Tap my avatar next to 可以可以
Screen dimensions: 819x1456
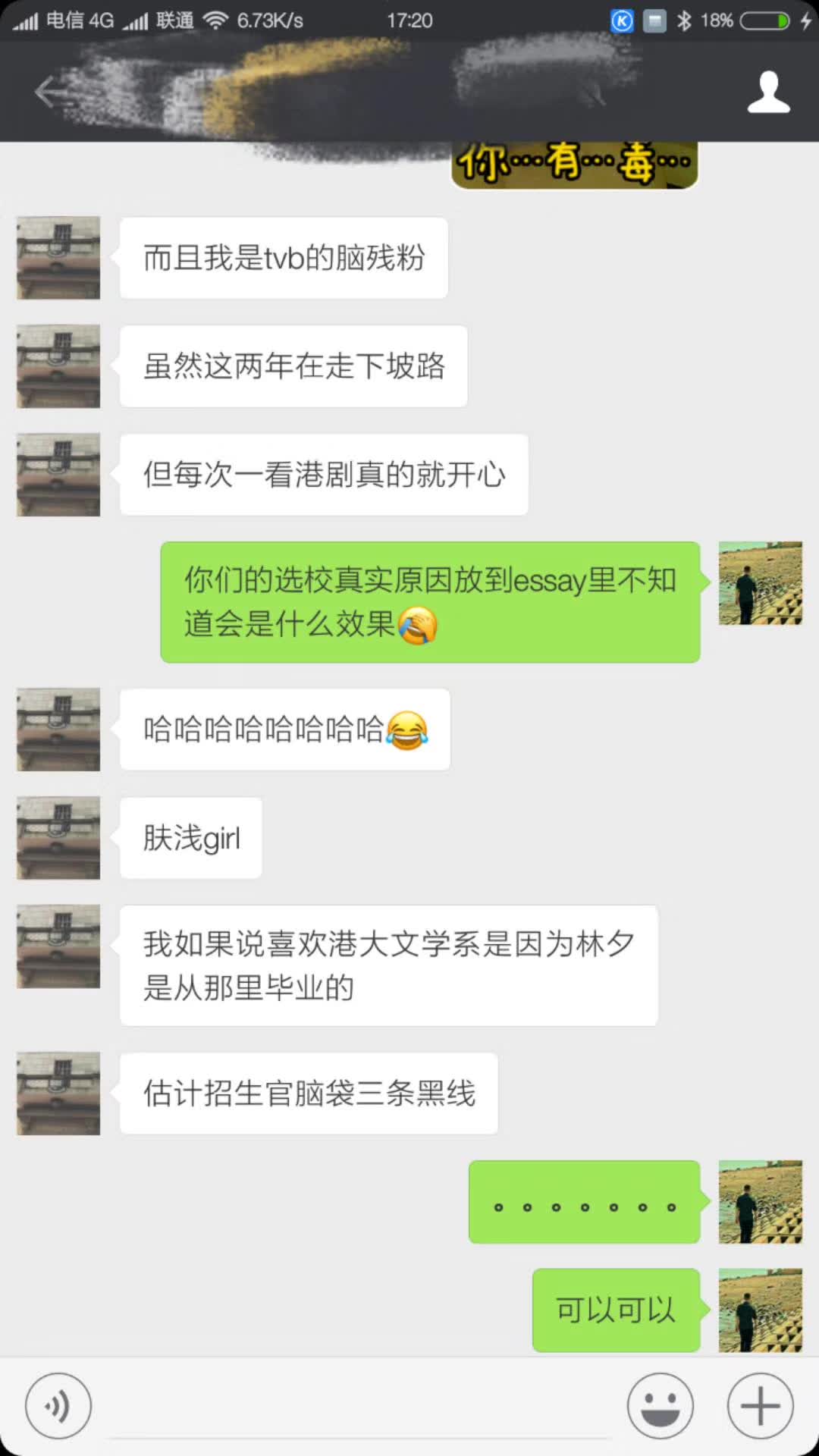click(x=760, y=1310)
